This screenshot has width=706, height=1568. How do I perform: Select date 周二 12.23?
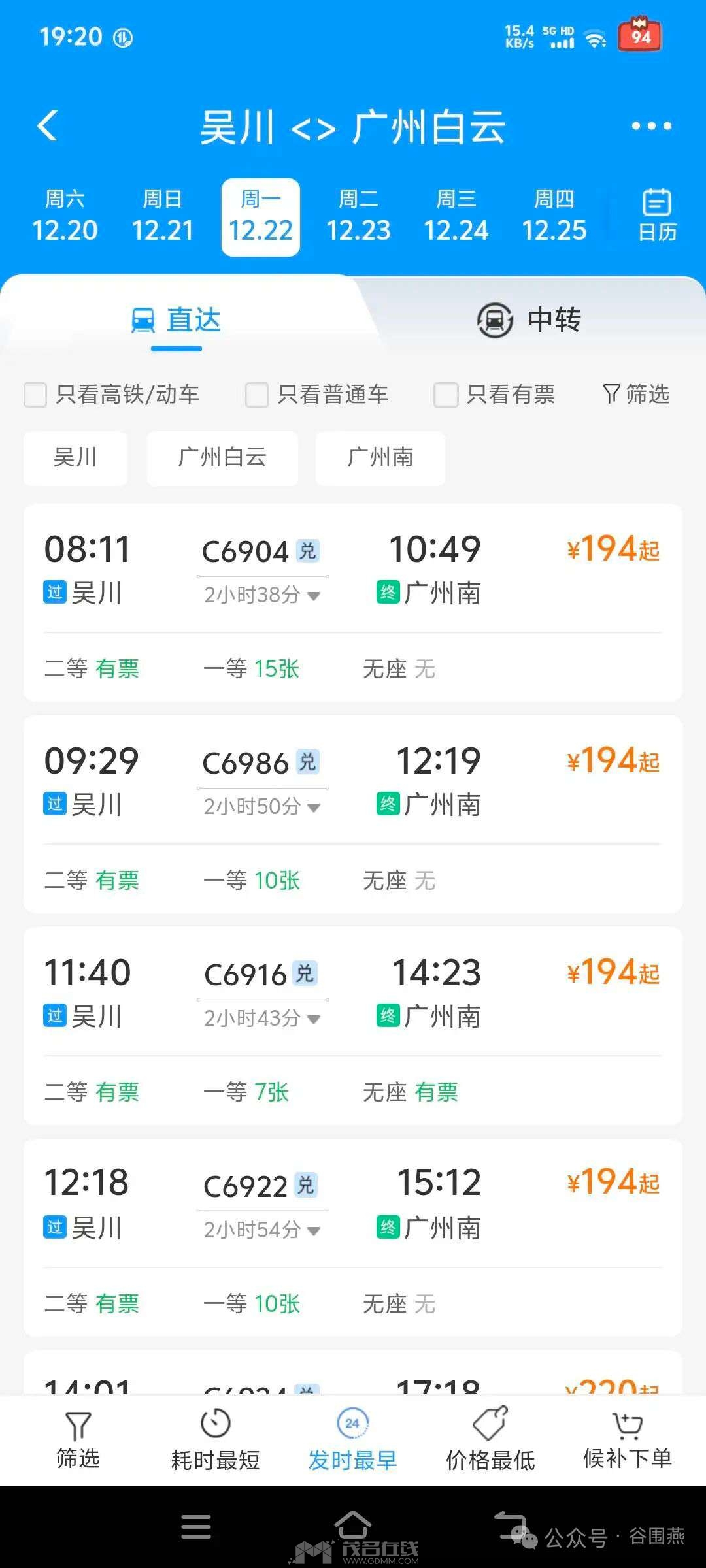coord(358,217)
